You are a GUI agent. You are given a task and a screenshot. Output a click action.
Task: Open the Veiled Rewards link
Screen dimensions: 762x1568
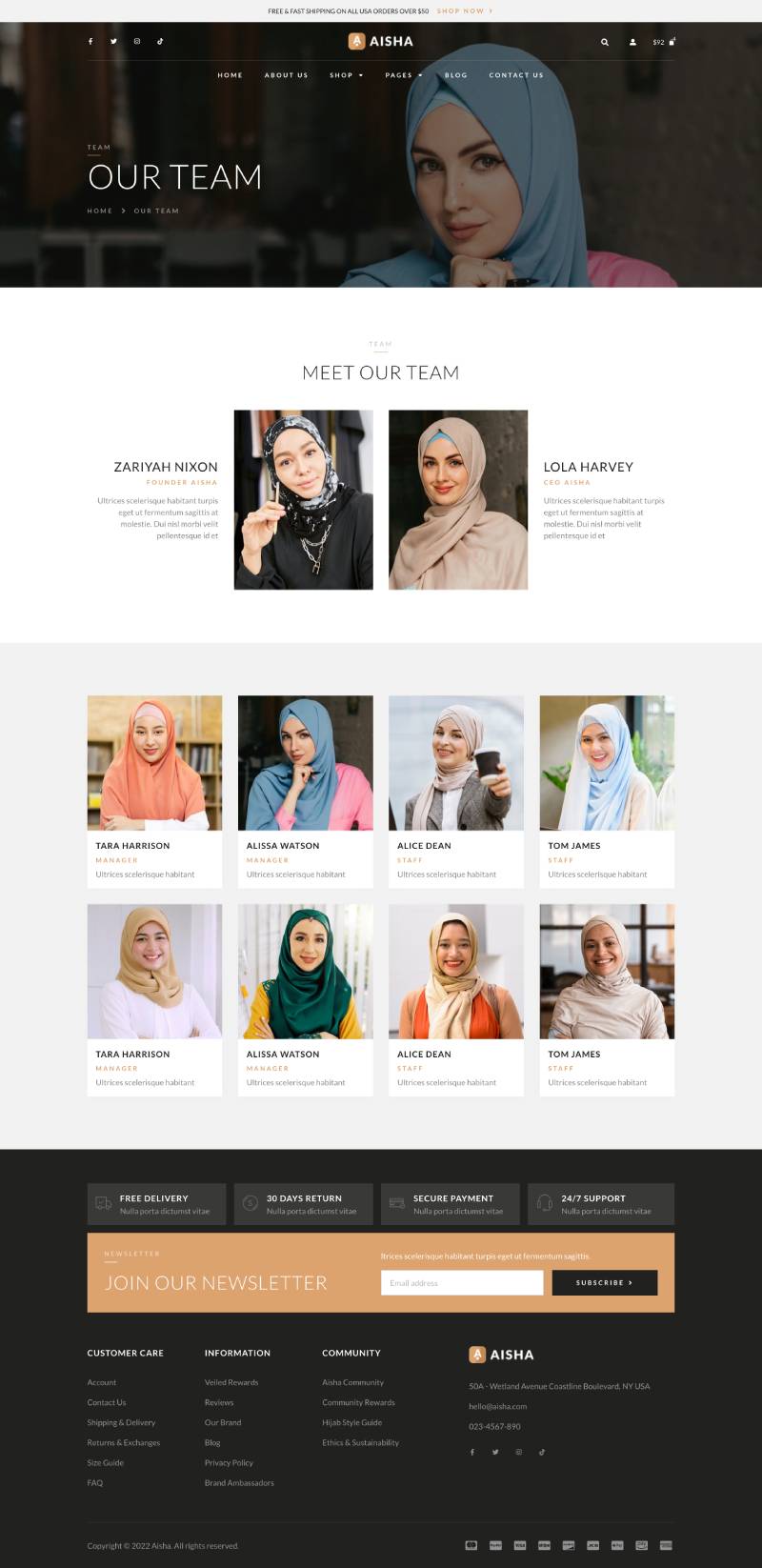[x=231, y=1382]
